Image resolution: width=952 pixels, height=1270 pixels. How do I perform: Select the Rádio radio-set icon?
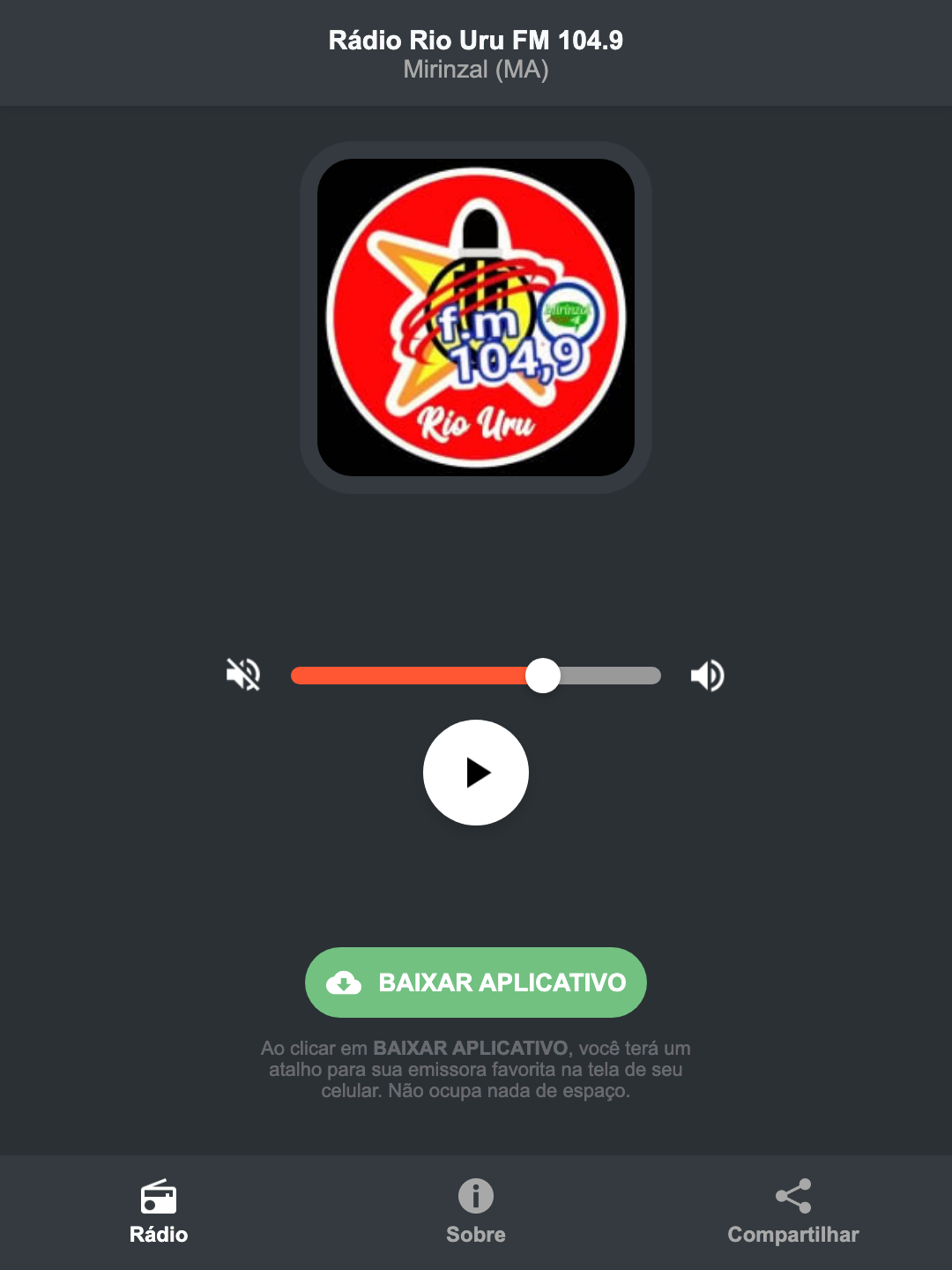tap(160, 1196)
